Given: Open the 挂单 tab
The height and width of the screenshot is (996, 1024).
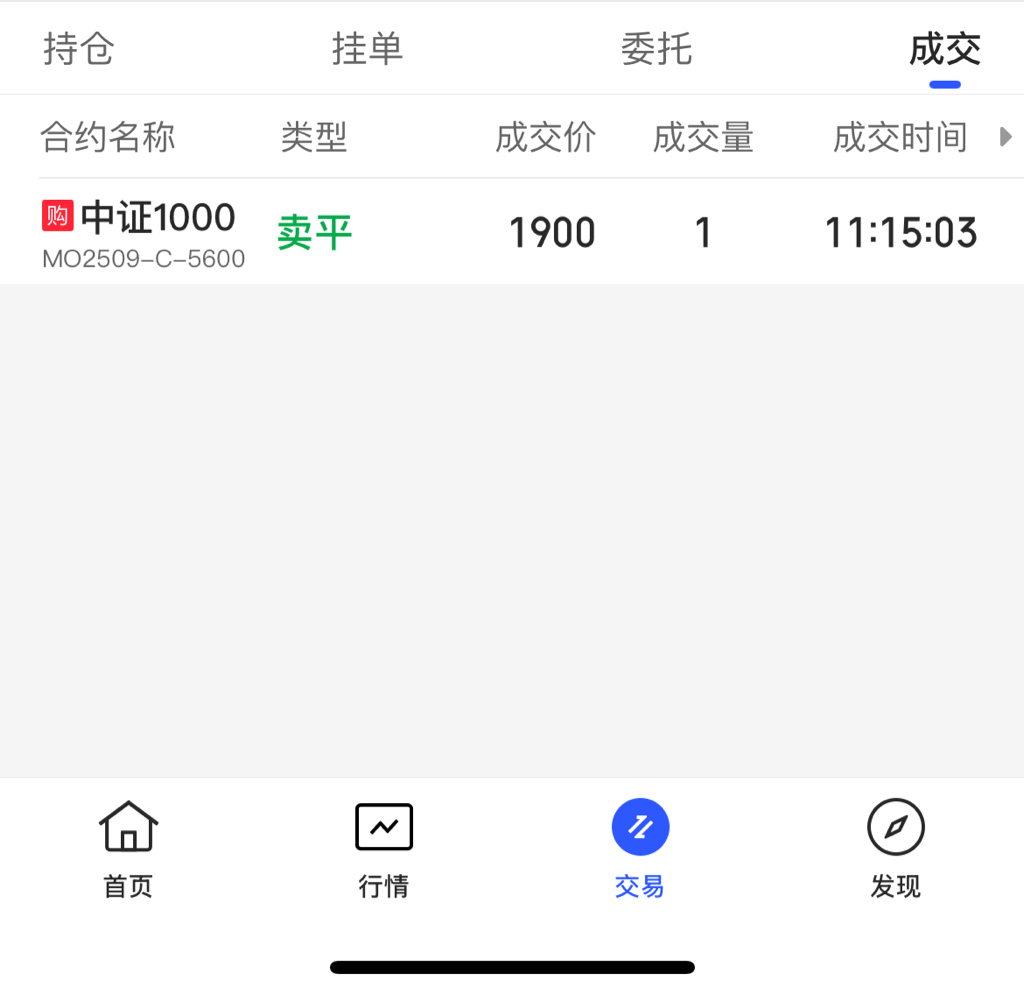Looking at the screenshot, I should (367, 49).
